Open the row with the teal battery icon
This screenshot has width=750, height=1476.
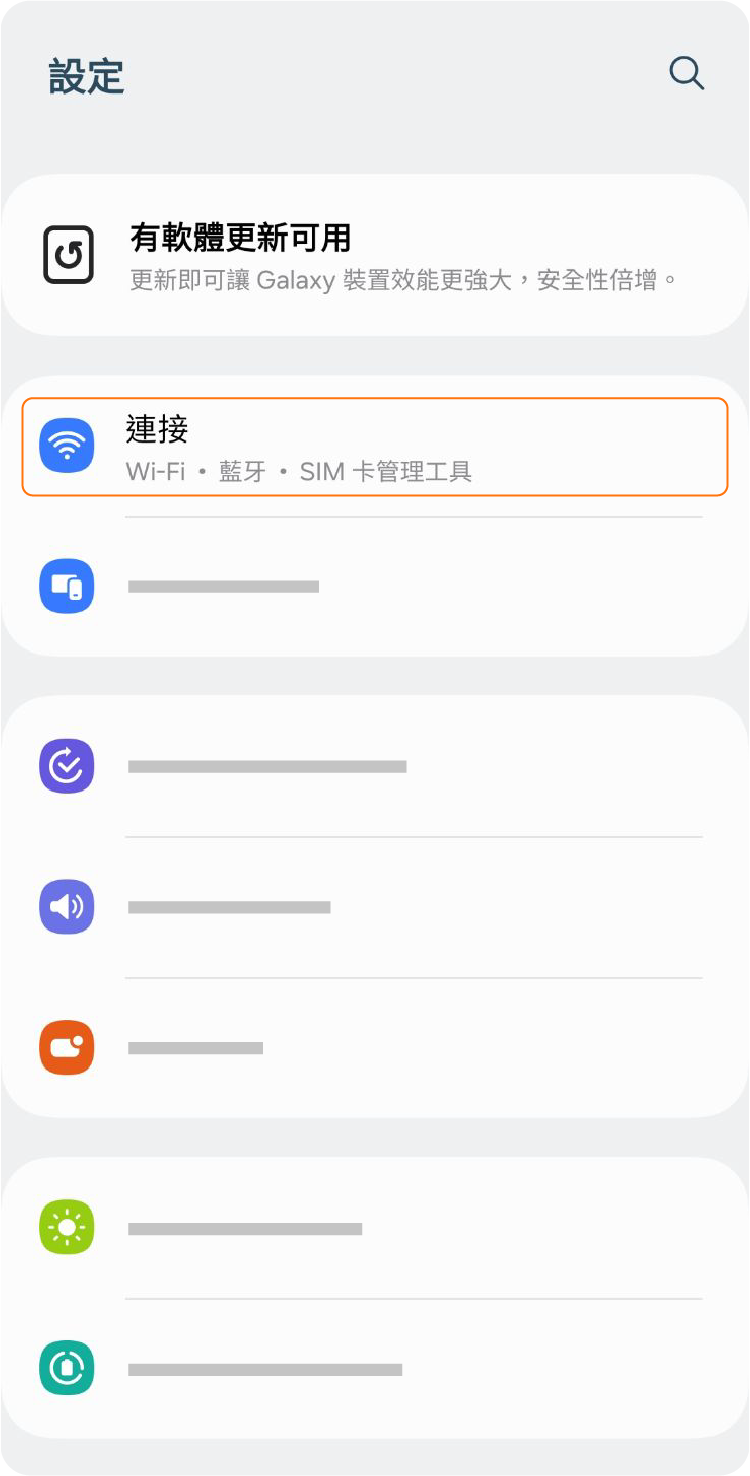point(375,1369)
